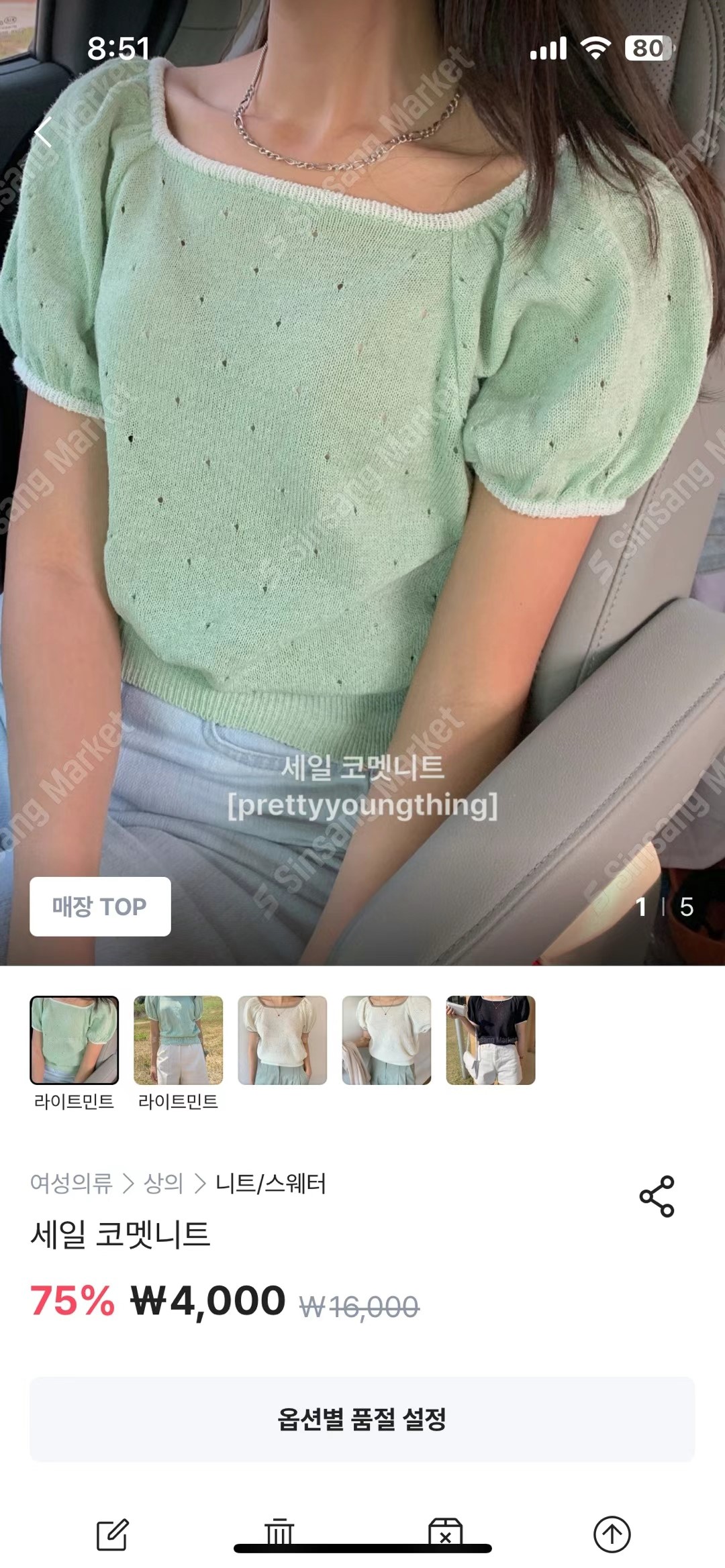This screenshot has width=725, height=1568.
Task: Open the 상의 category breadcrumb
Action: [163, 1184]
